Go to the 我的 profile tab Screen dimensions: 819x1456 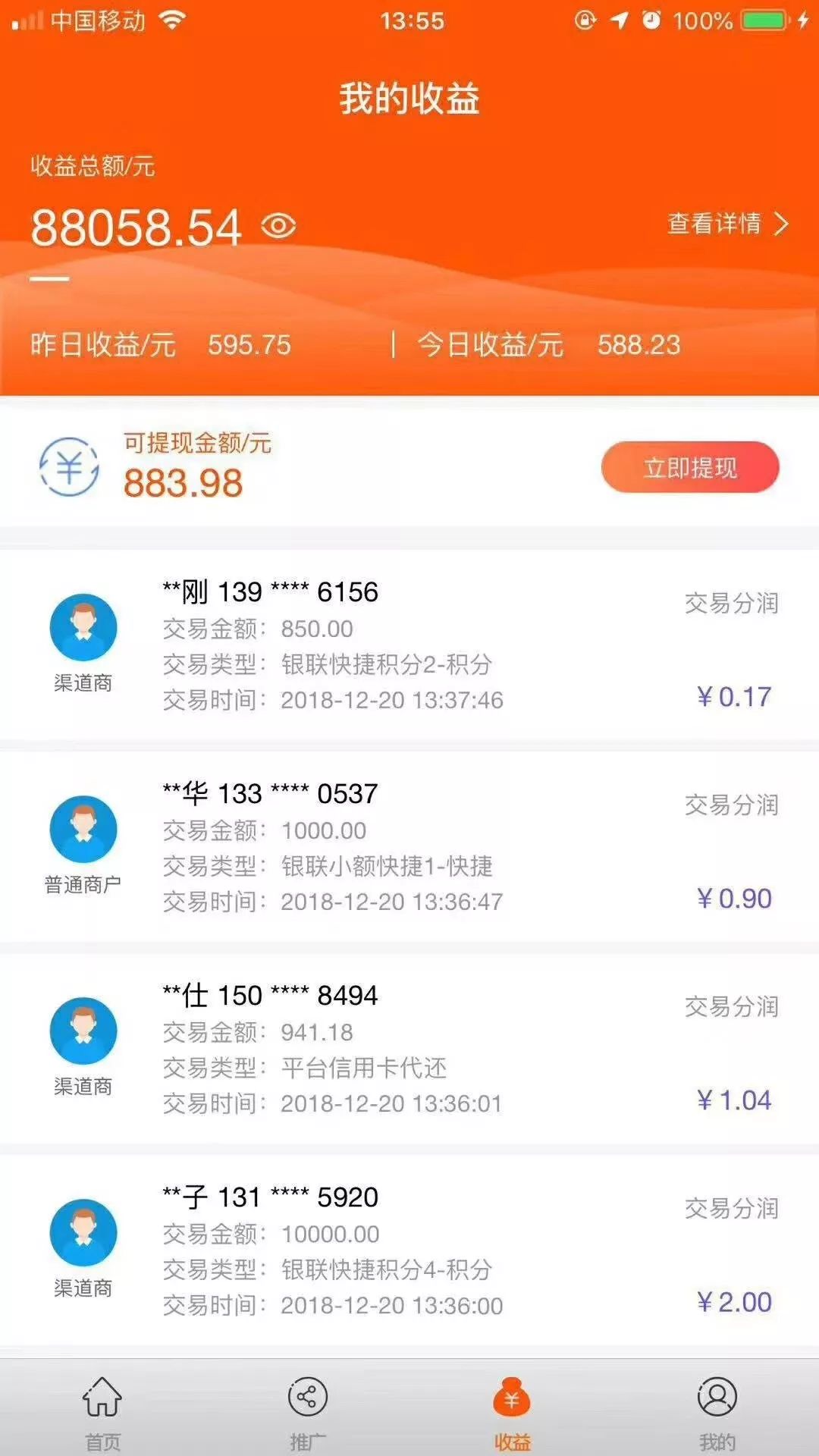717,1410
